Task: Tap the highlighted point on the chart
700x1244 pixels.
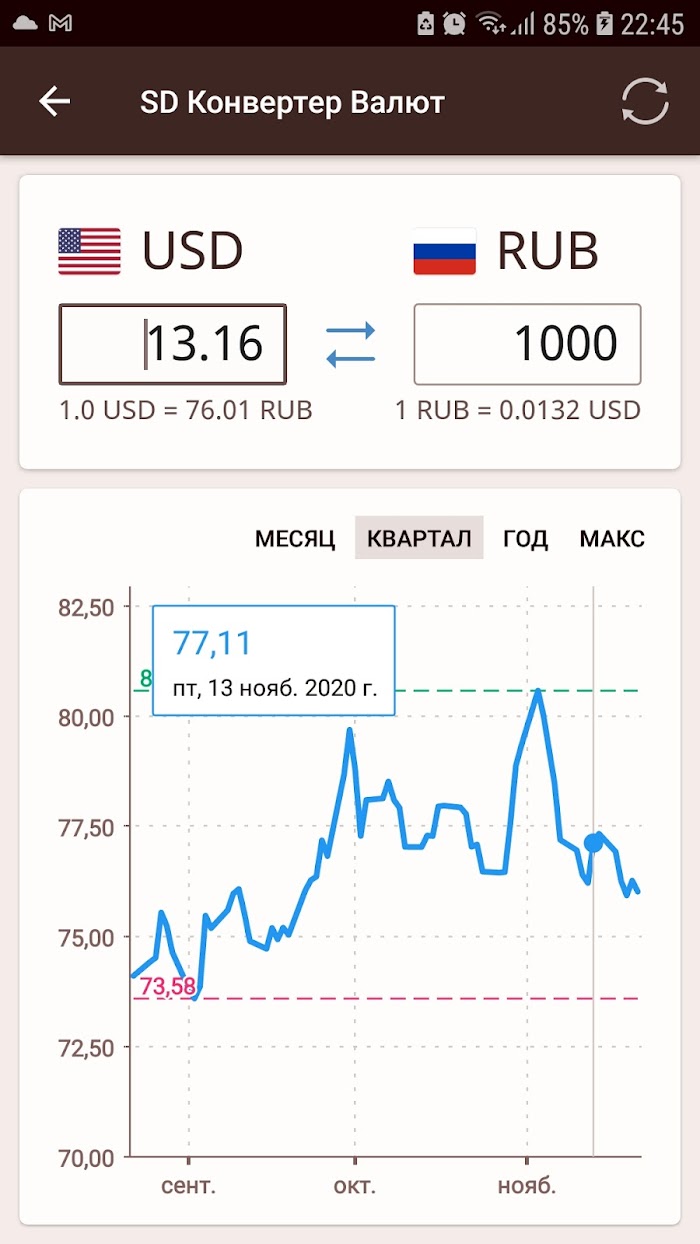Action: coord(594,842)
